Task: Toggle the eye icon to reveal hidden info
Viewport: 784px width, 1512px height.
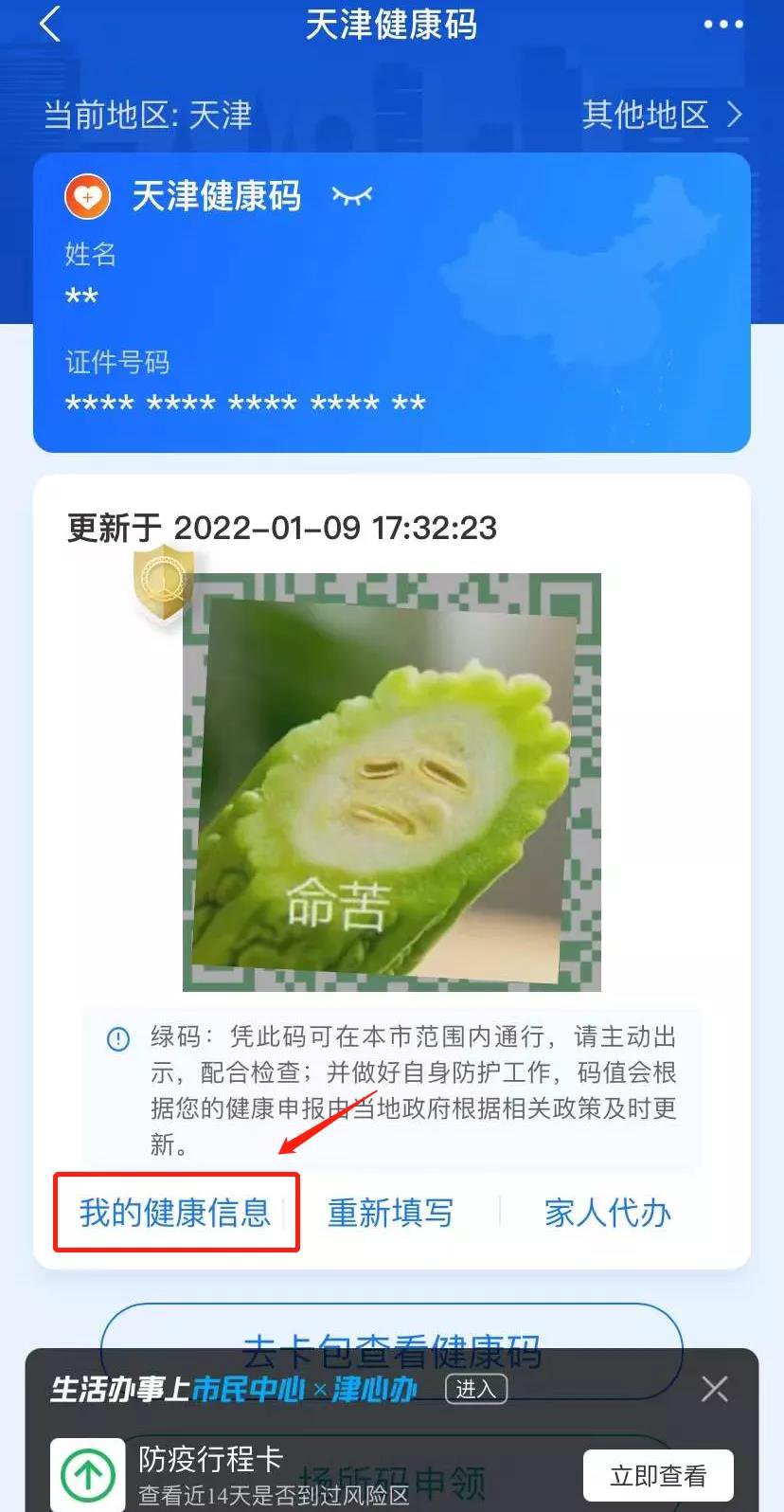Action: click(352, 196)
